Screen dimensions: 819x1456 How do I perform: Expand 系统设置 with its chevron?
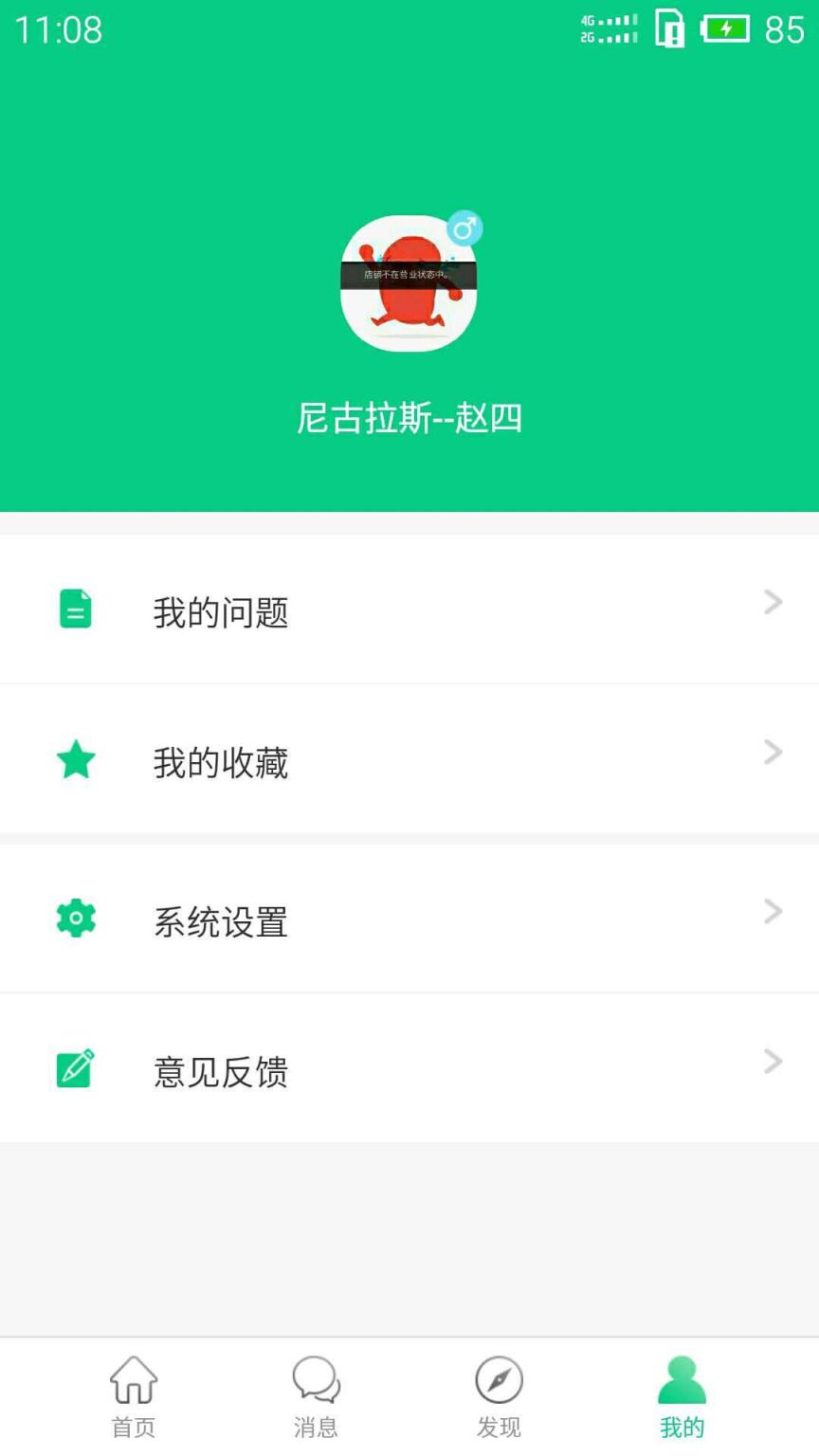[x=773, y=911]
